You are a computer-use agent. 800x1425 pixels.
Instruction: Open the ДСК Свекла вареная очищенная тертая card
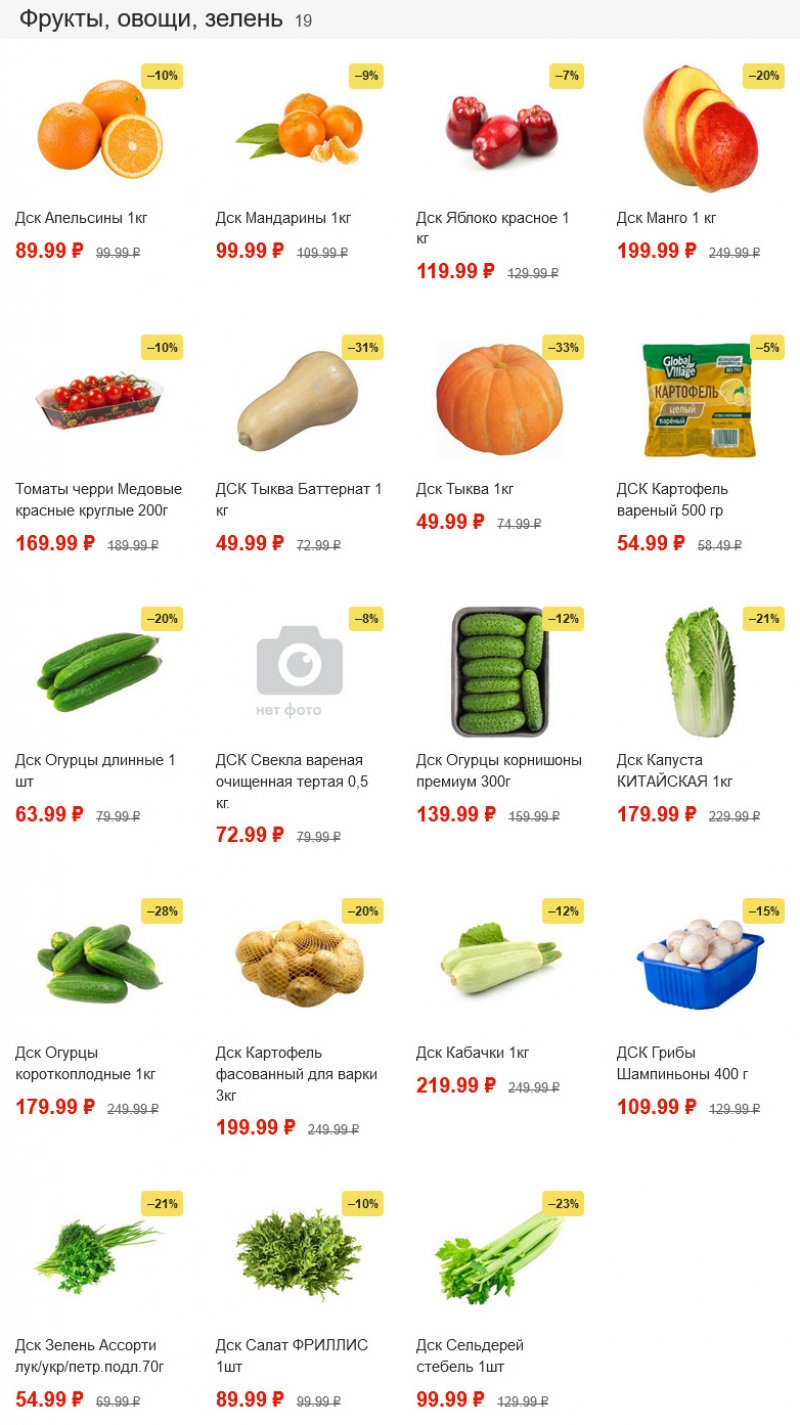point(299,670)
